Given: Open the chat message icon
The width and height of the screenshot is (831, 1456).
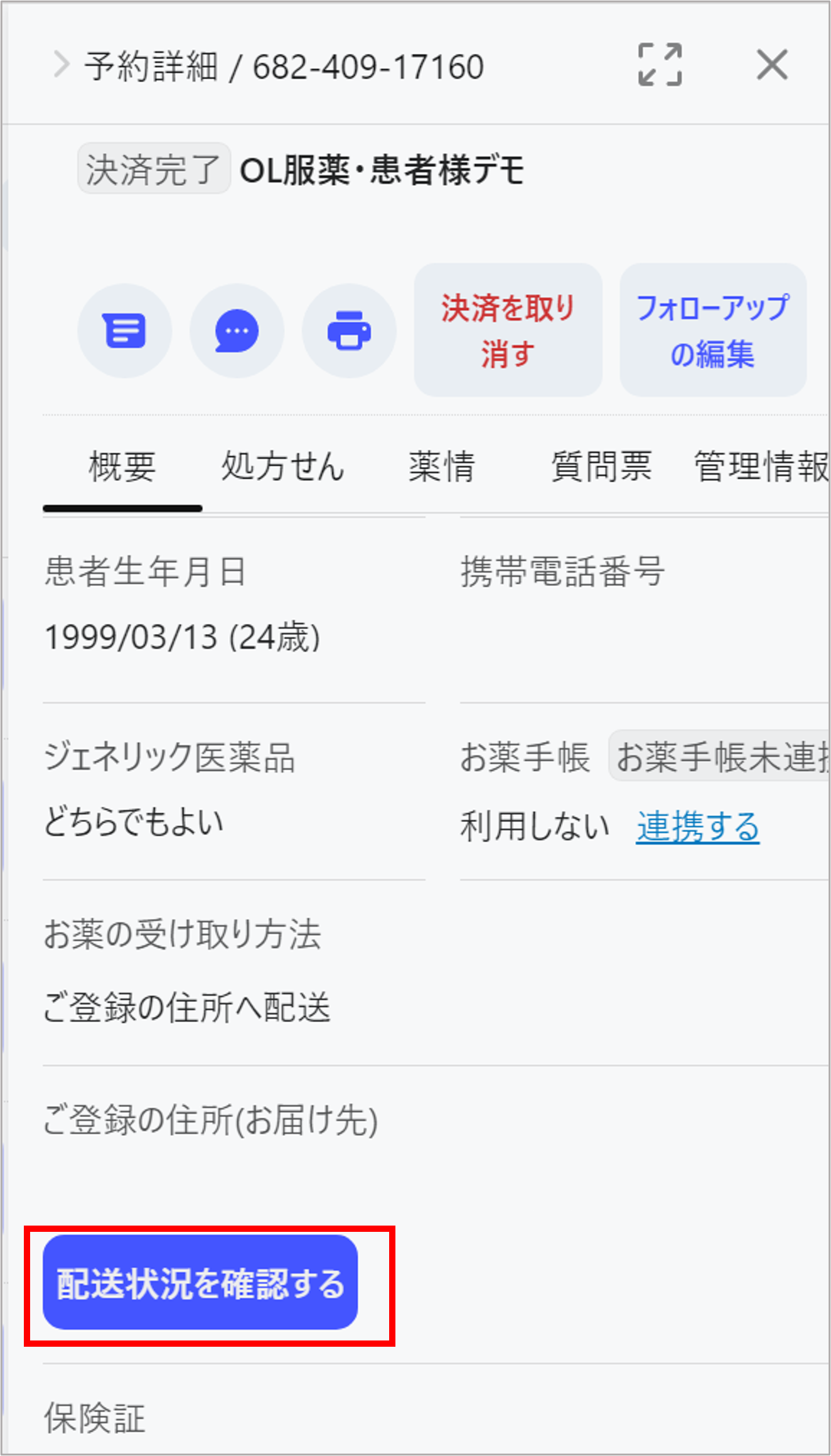Looking at the screenshot, I should 237,331.
